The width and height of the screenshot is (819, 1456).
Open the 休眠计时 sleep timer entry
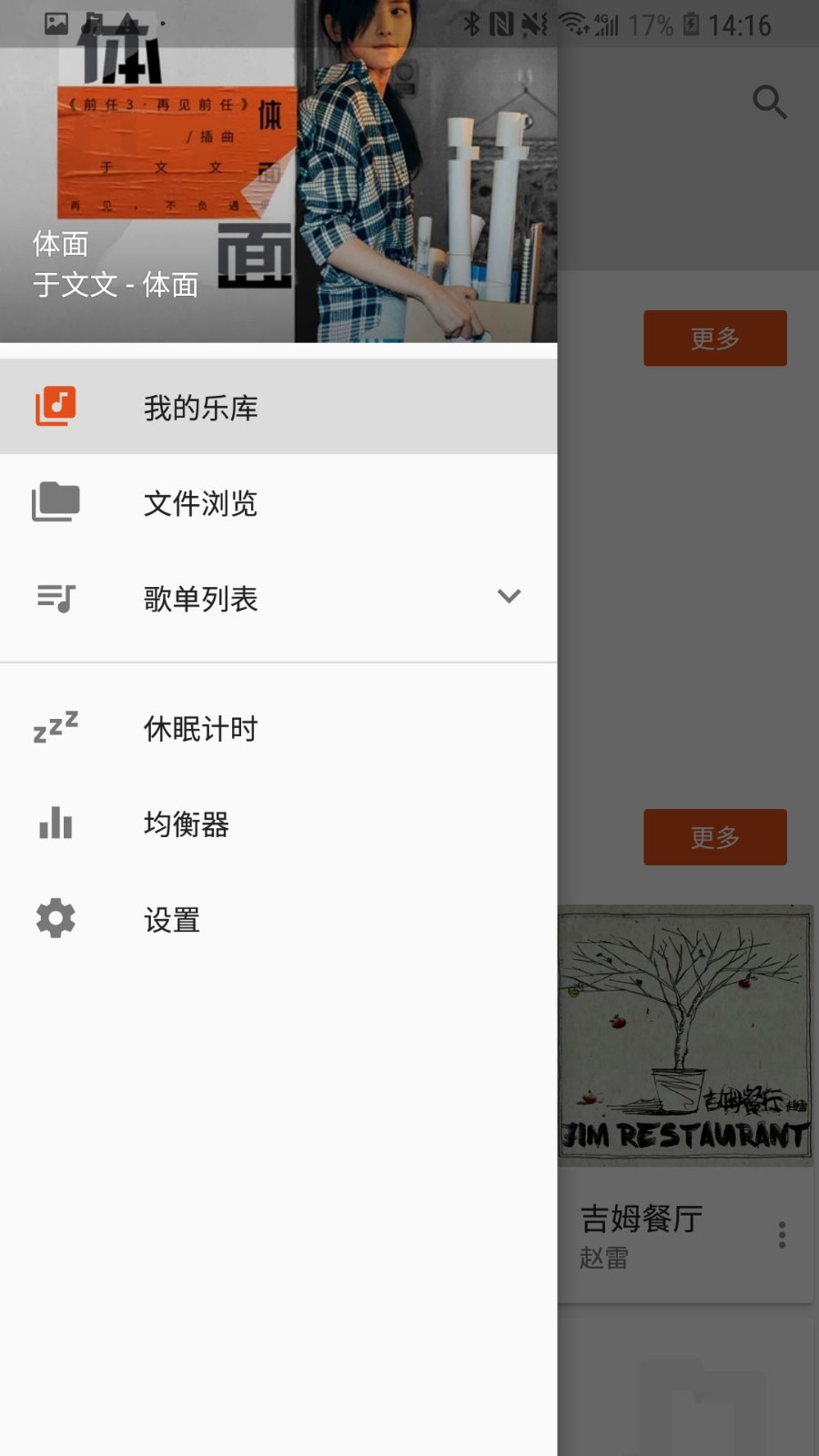[199, 728]
